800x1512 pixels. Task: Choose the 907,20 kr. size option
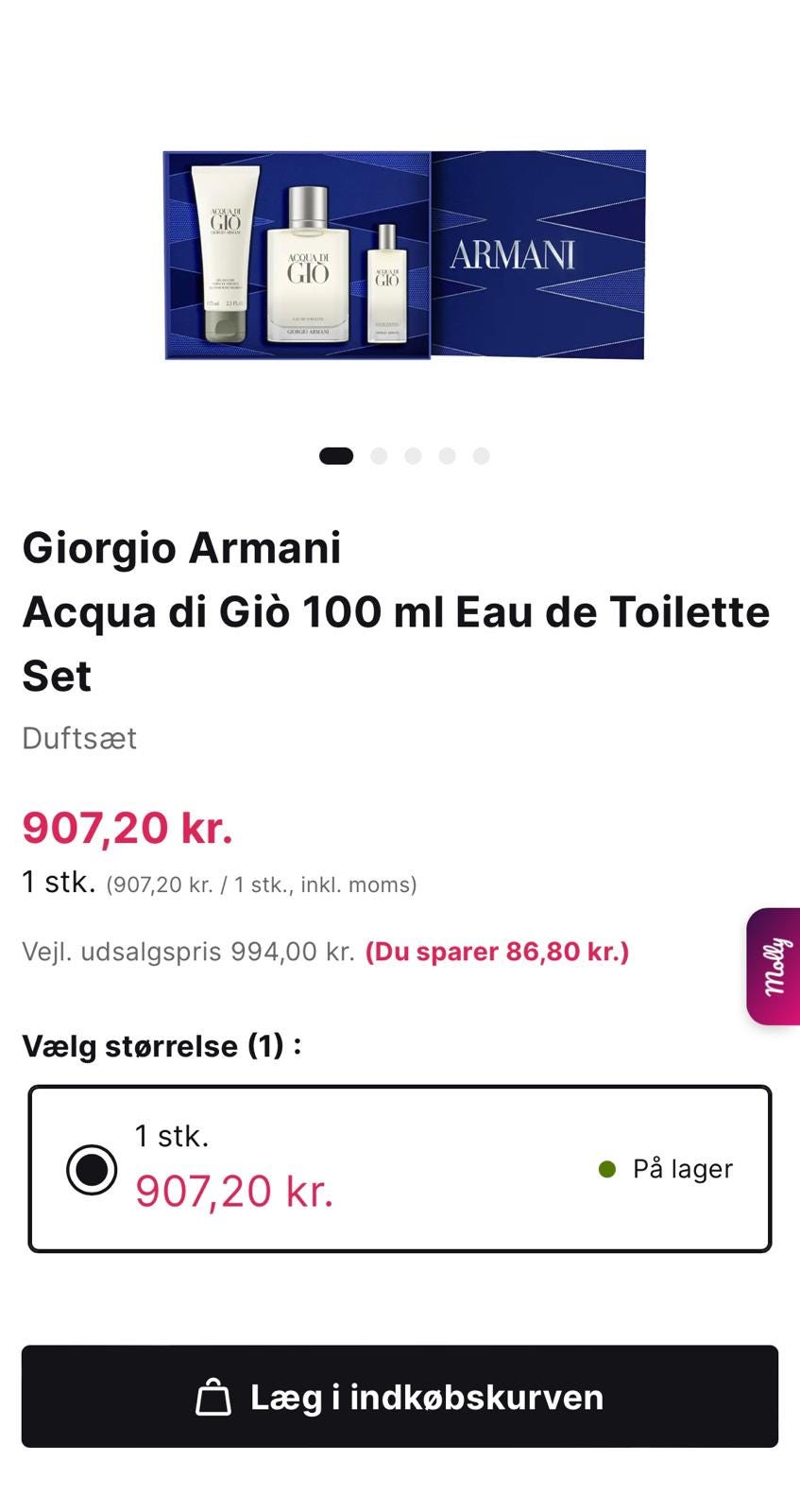234,1191
